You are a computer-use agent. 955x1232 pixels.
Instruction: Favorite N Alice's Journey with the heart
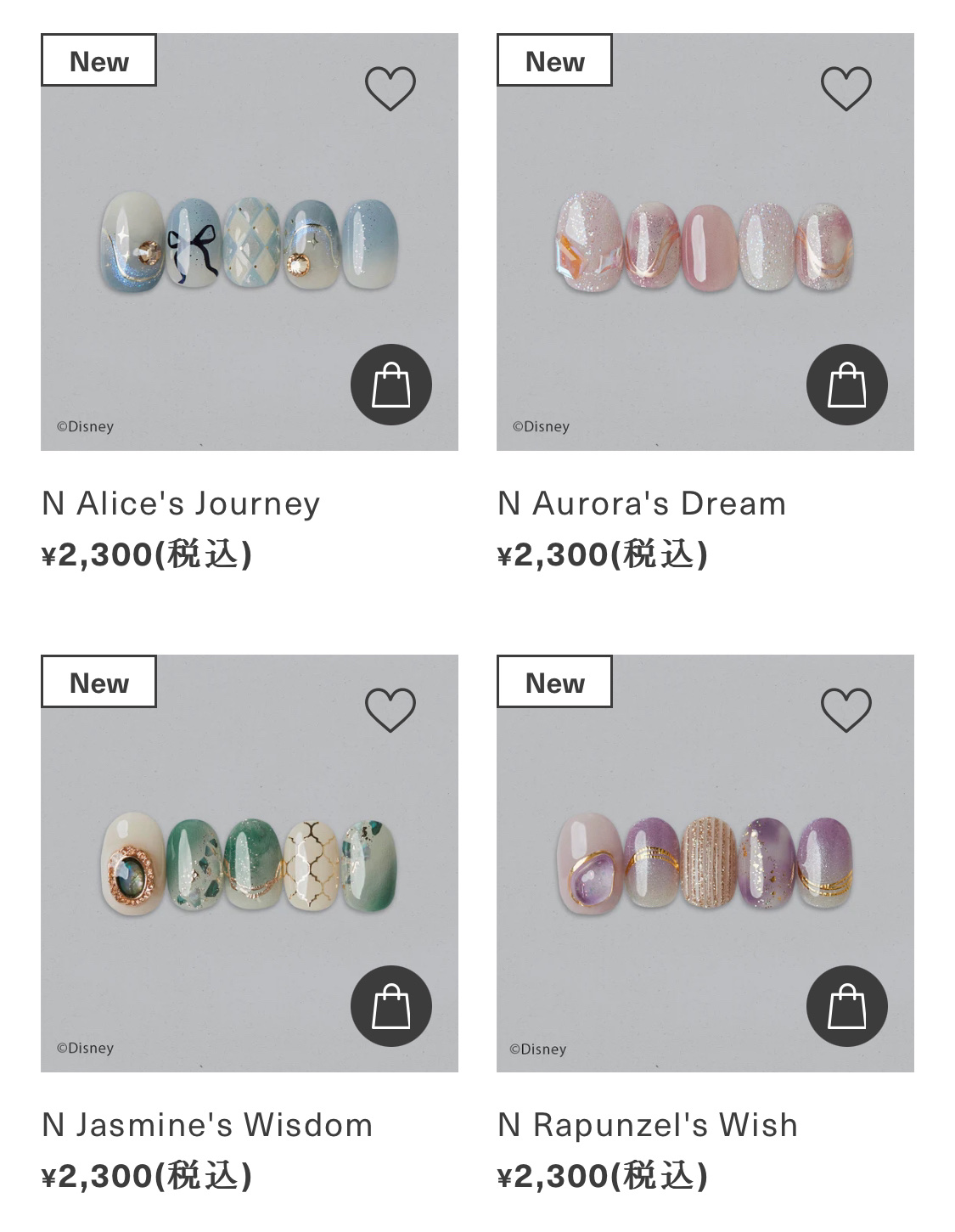coord(390,88)
